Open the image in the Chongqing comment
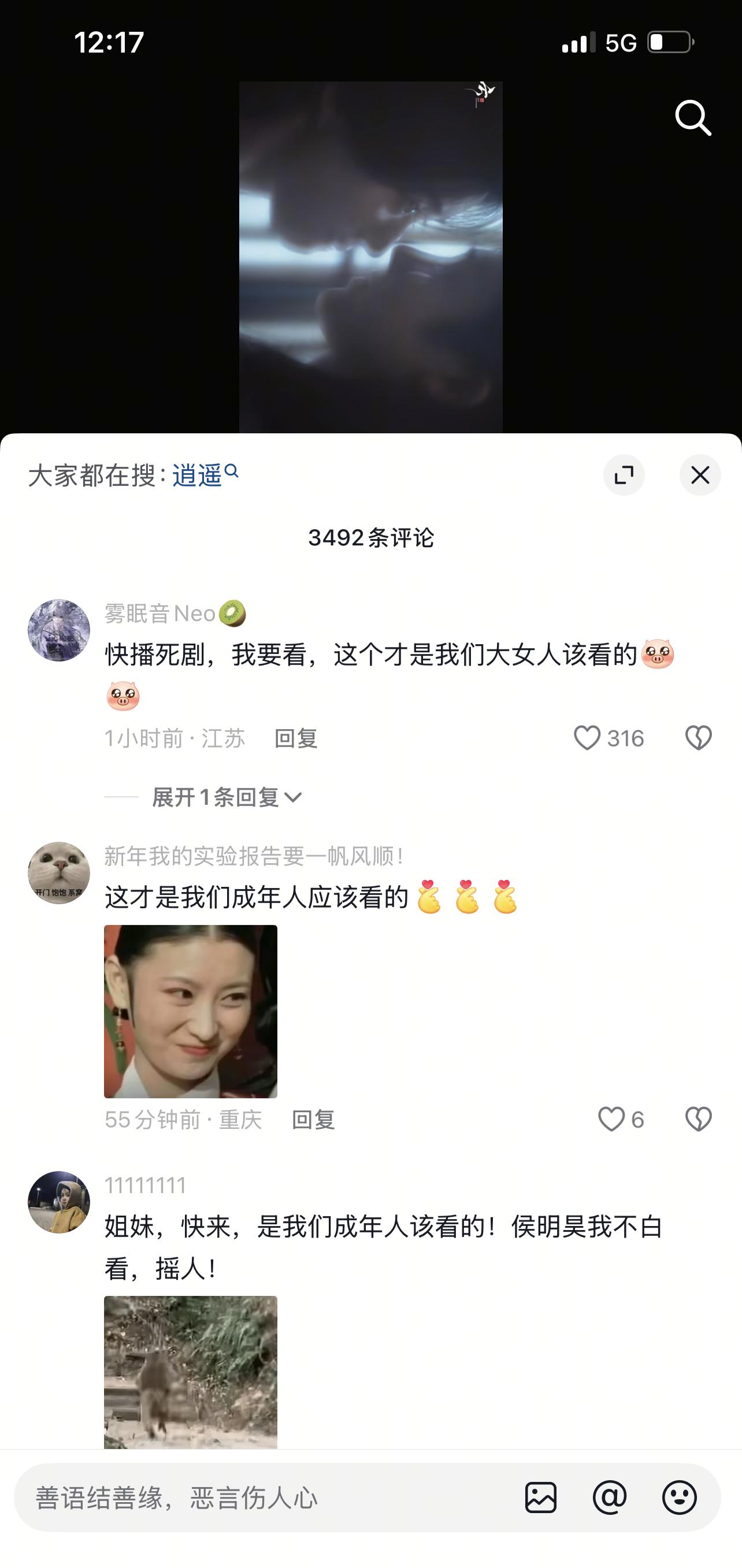 coord(191,1011)
